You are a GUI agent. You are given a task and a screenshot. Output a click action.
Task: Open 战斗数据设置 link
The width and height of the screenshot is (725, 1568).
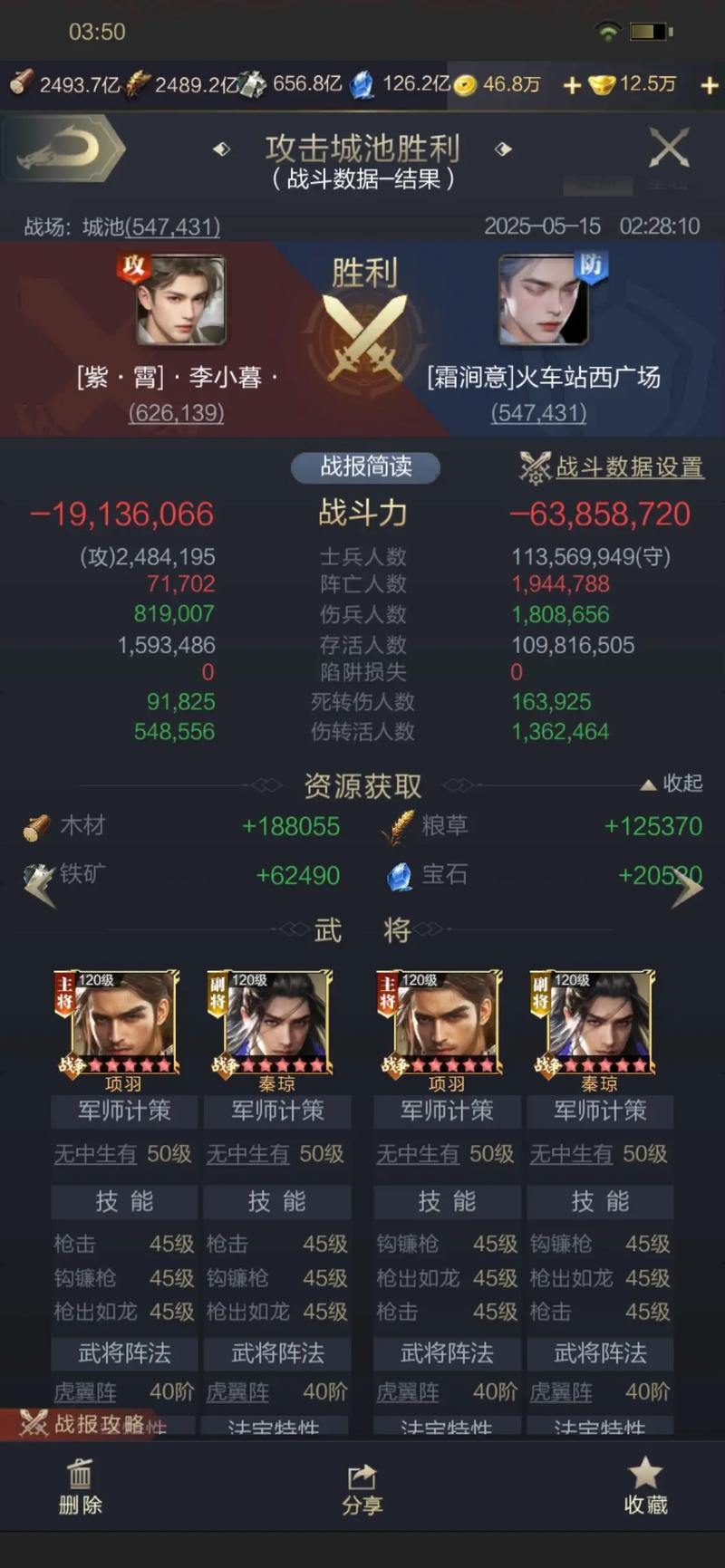[628, 467]
